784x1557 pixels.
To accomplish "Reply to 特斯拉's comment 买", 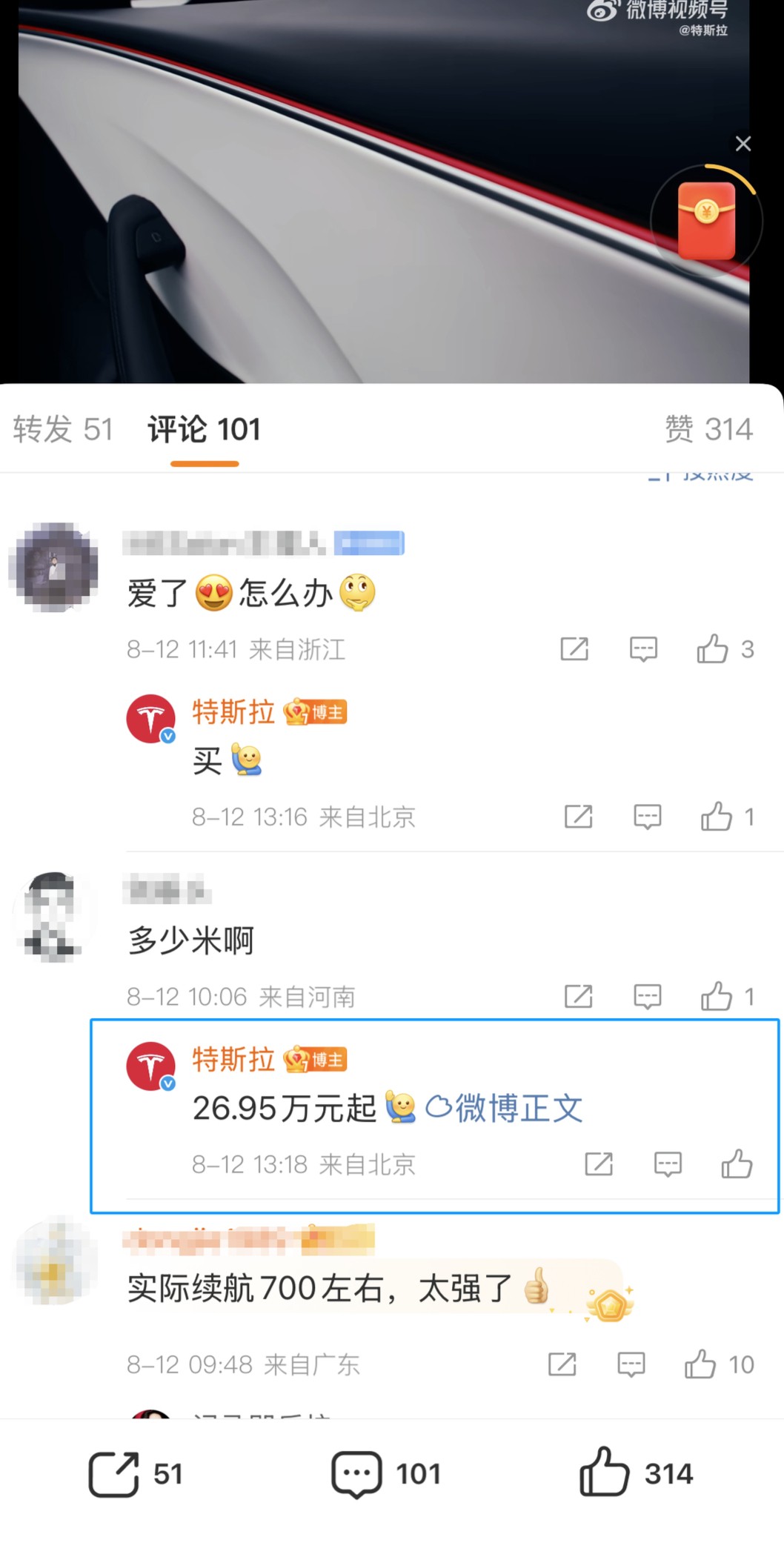I will tap(648, 817).
